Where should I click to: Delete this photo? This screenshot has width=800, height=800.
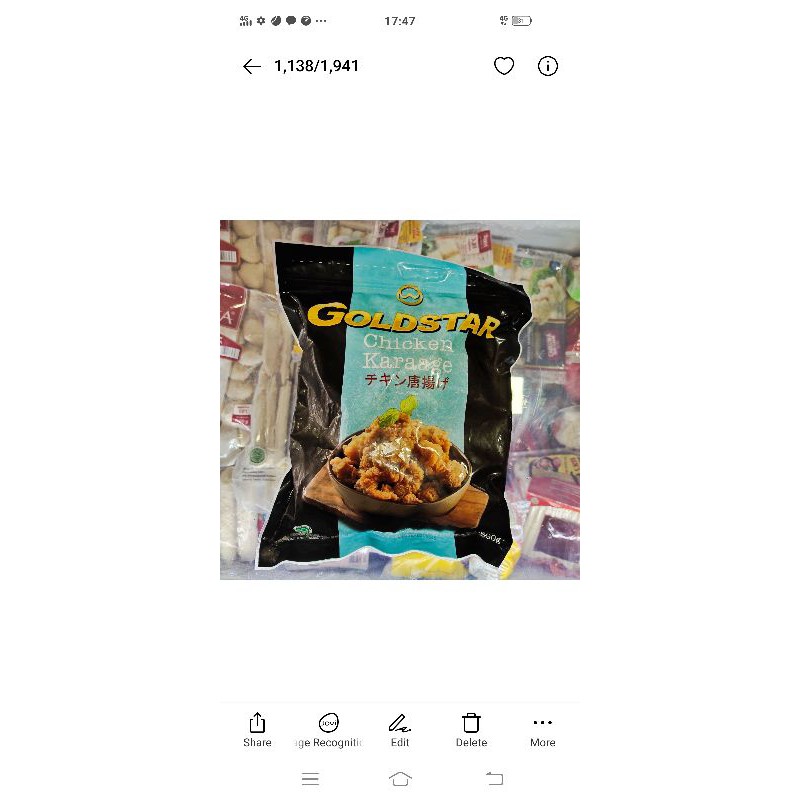click(471, 729)
